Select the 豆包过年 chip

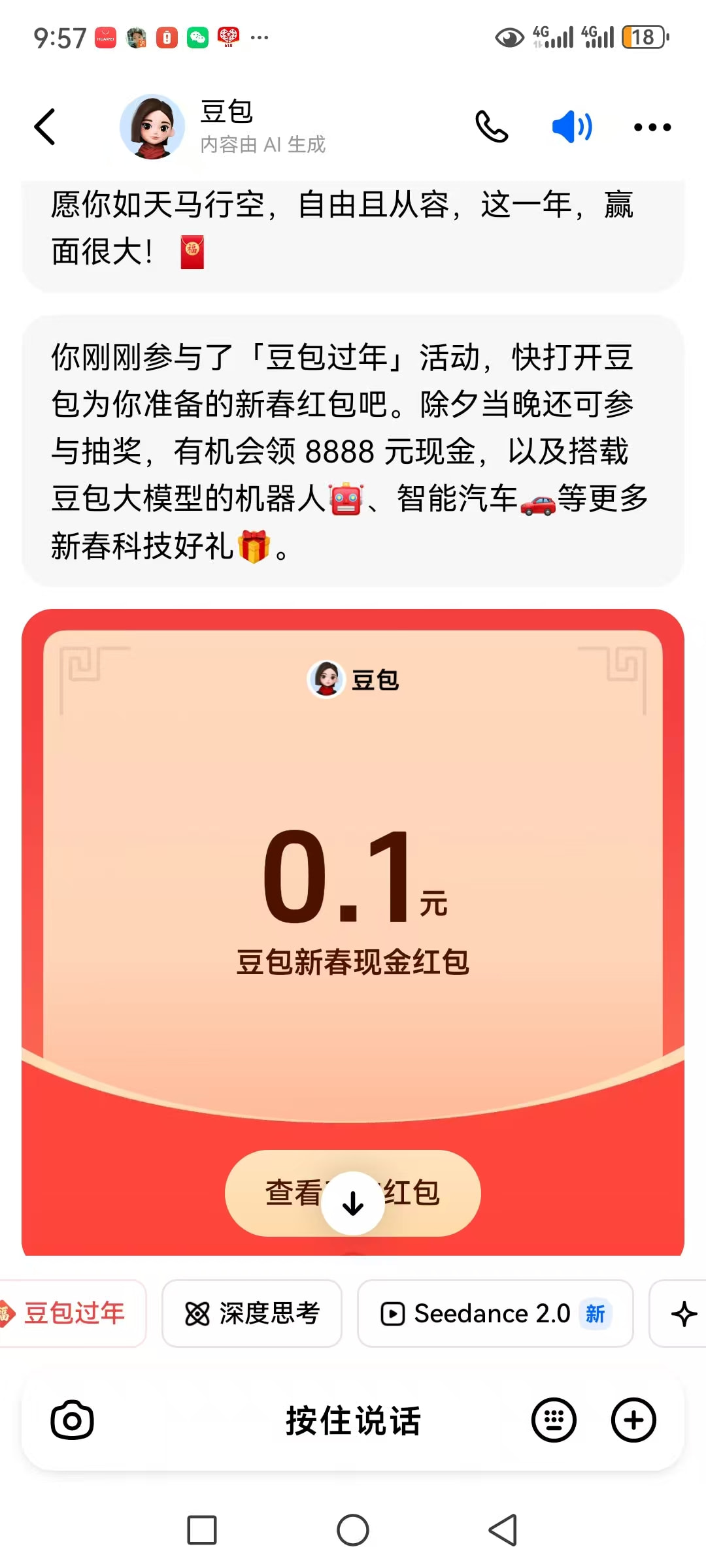[73, 1313]
